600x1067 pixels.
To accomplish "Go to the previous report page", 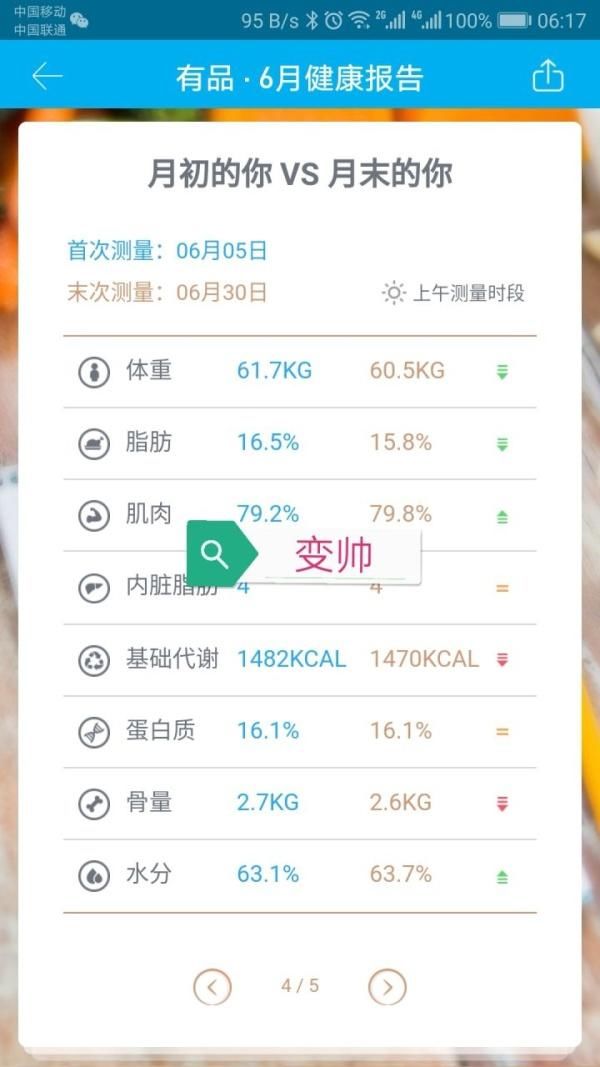I will coord(212,987).
